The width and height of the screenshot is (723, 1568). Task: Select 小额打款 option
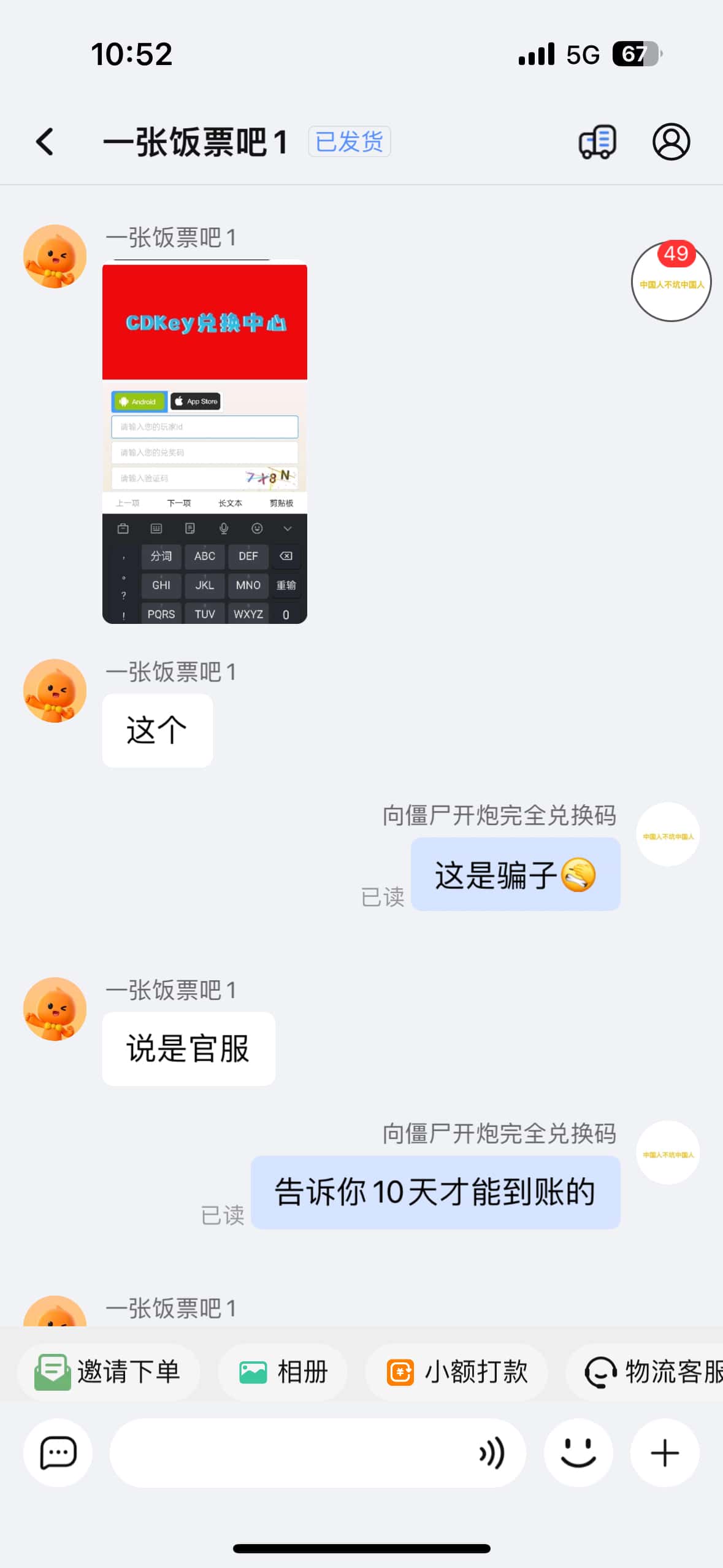pyautogui.click(x=457, y=1372)
